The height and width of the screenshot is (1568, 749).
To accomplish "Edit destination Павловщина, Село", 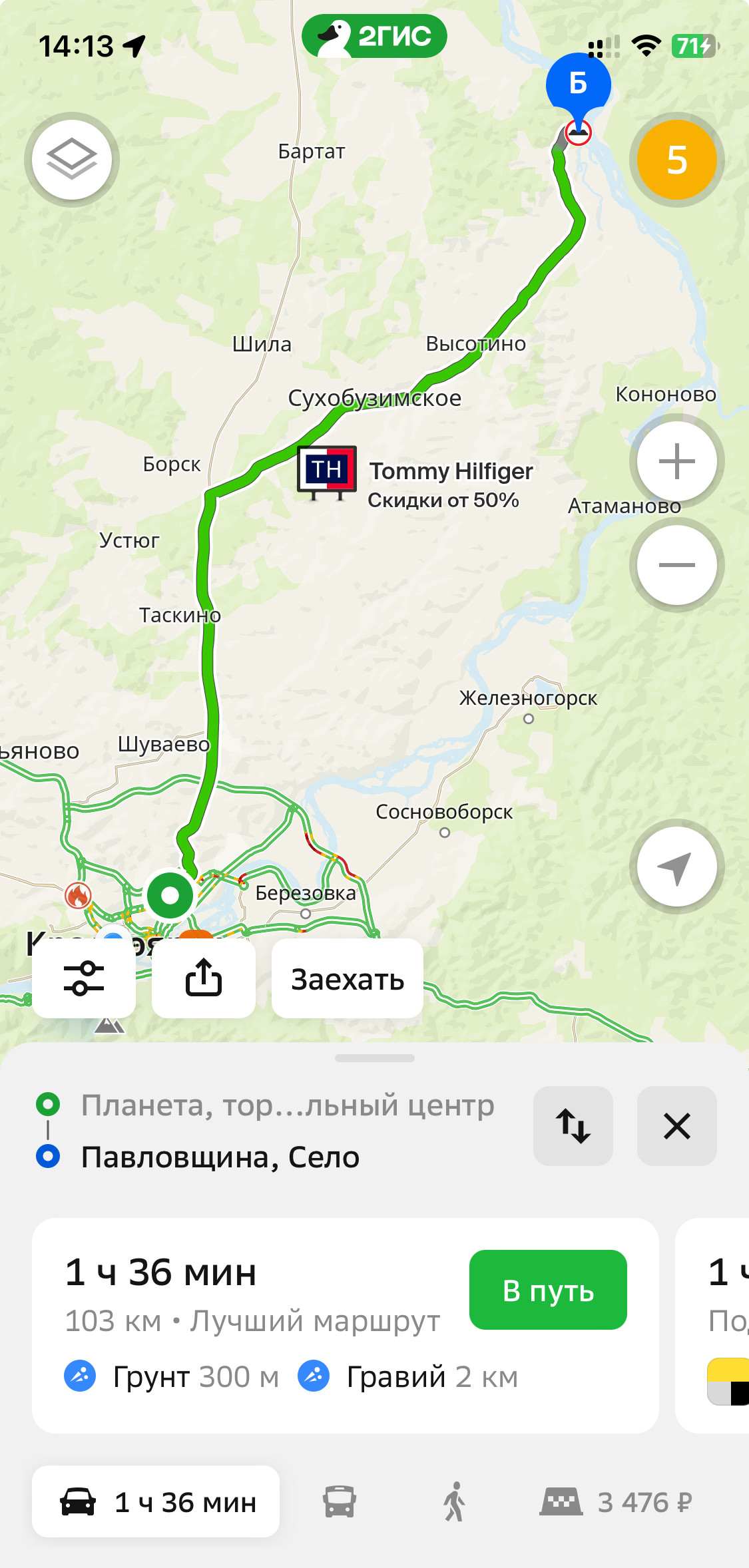I will pos(220,1157).
